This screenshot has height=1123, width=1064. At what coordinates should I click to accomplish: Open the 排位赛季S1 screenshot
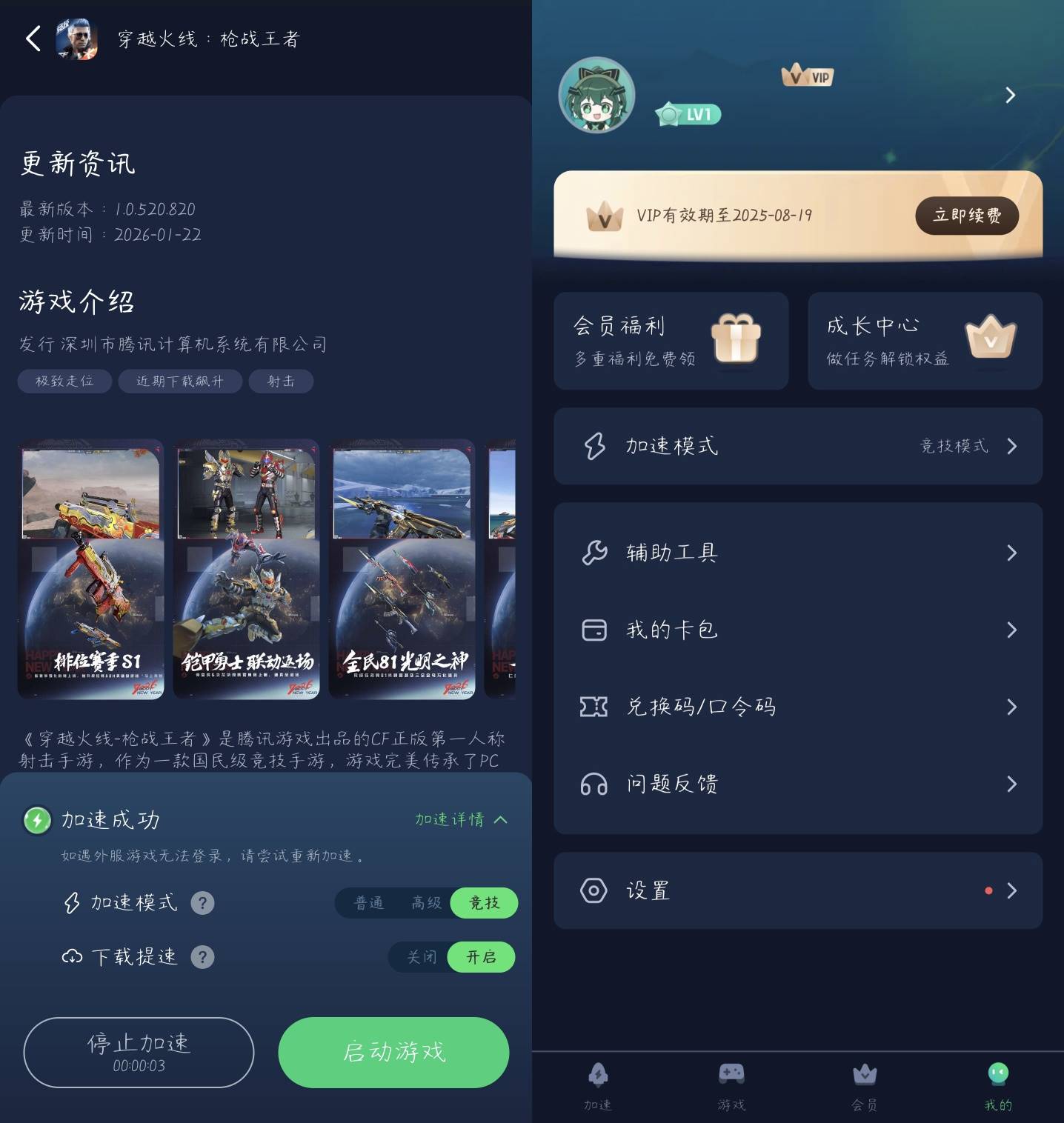coord(91,569)
